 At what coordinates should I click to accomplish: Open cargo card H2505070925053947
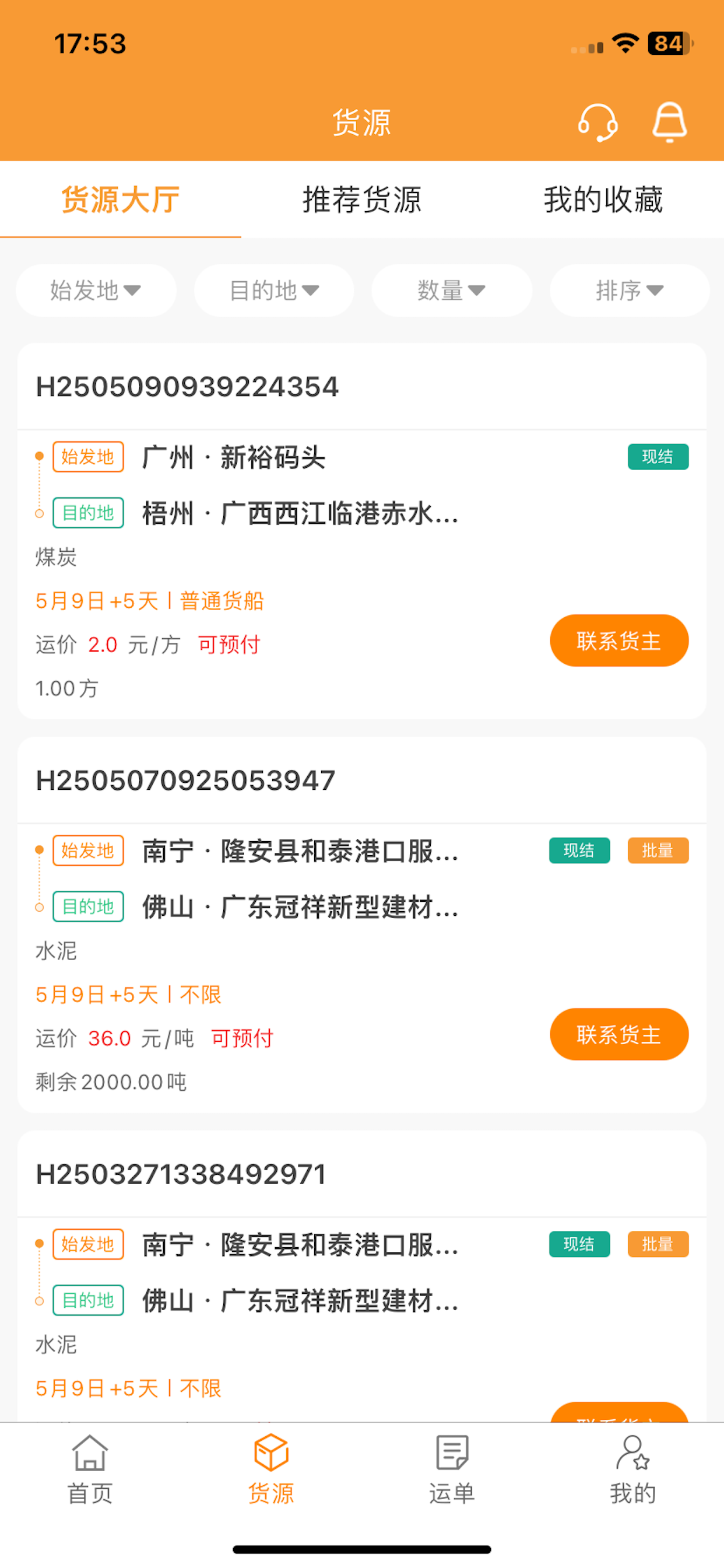click(362, 925)
